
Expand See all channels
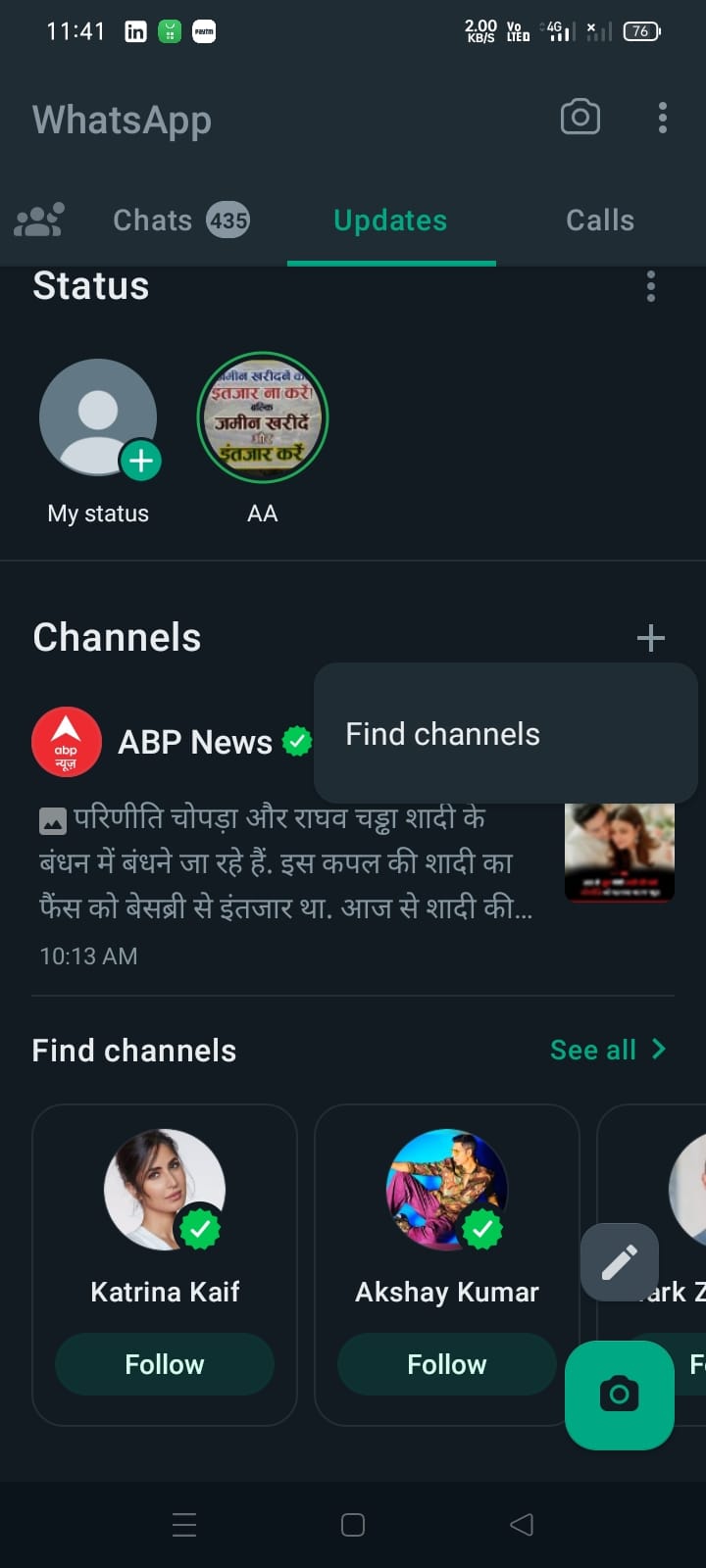pos(608,1049)
